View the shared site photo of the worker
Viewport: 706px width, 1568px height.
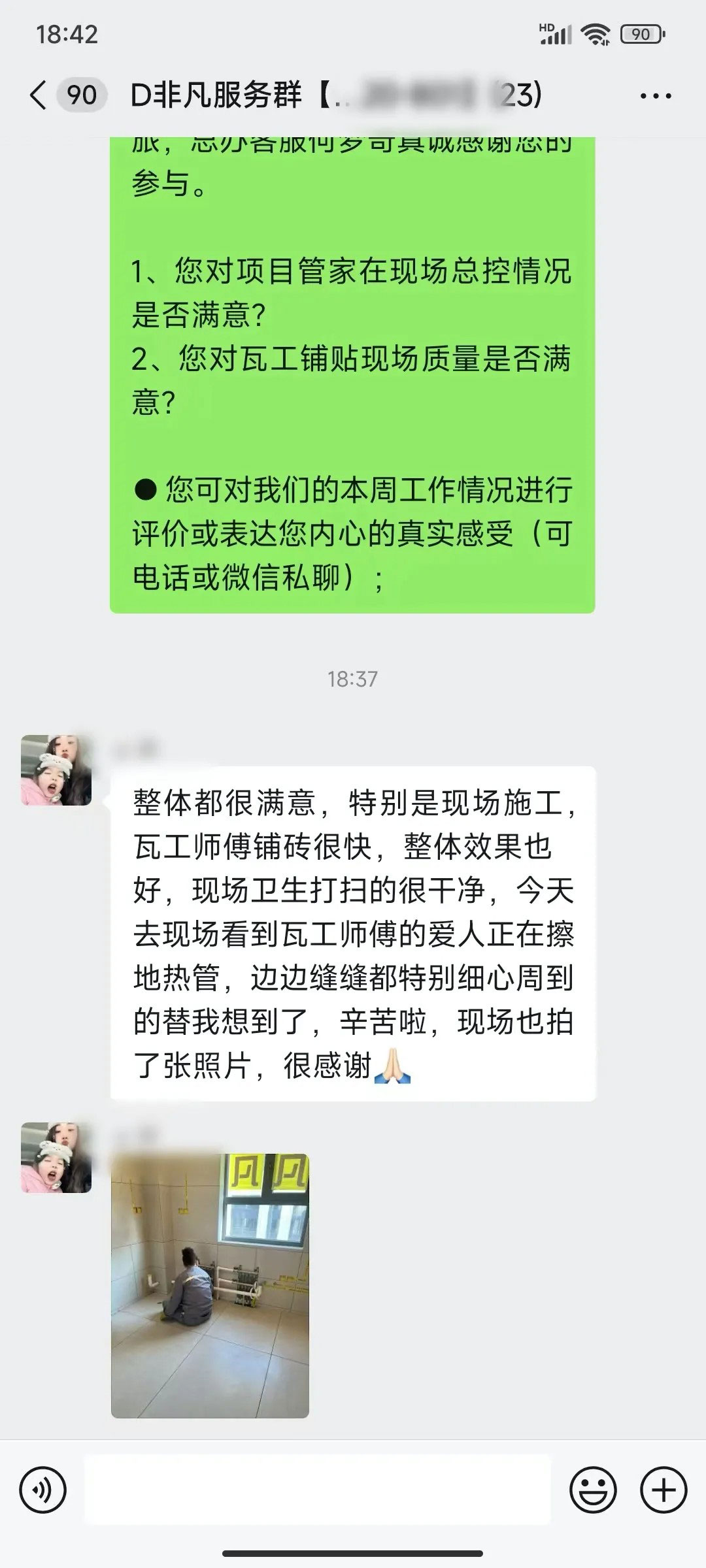(210, 1286)
